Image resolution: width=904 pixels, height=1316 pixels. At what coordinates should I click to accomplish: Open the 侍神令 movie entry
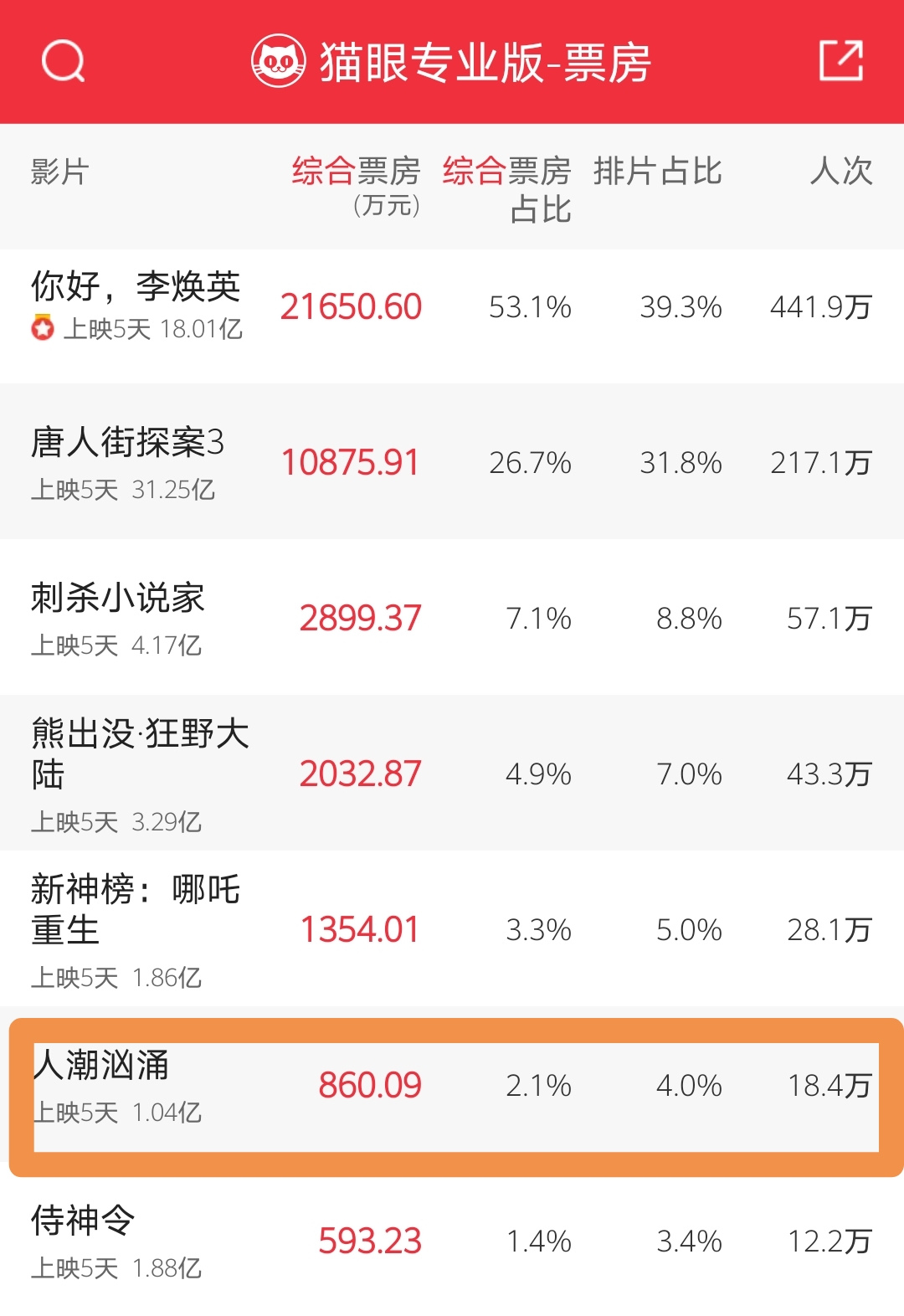click(88, 1221)
